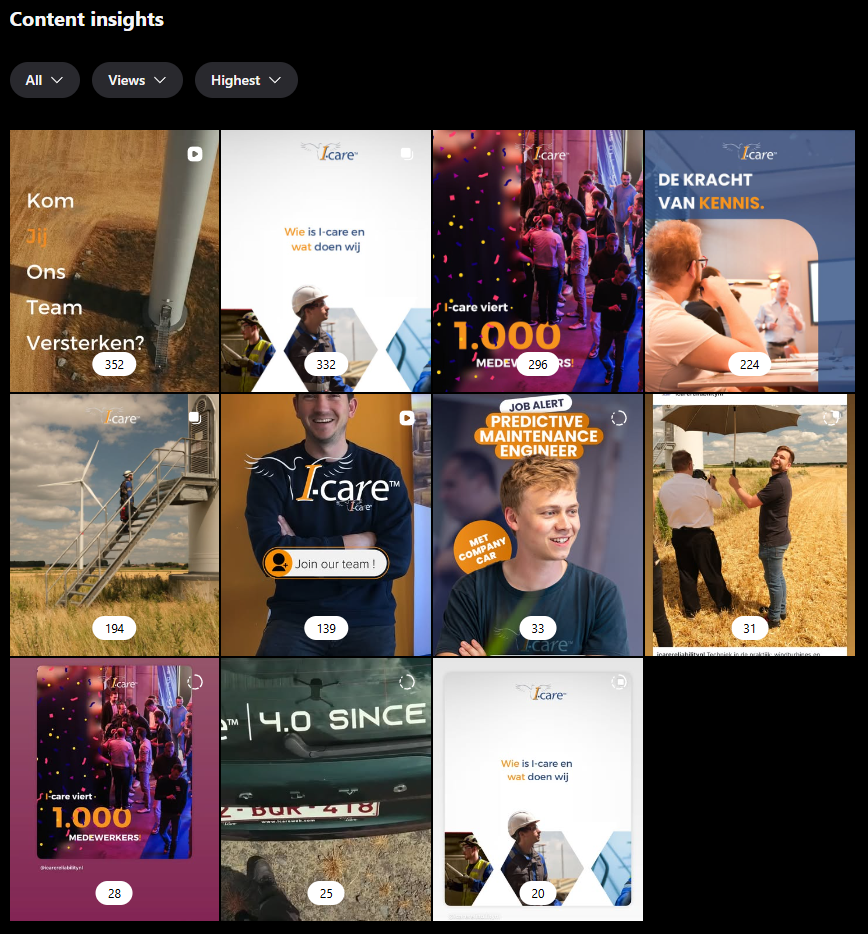Open the Wie is I-care story with 20 views
The height and width of the screenshot is (934, 868).
(538, 788)
